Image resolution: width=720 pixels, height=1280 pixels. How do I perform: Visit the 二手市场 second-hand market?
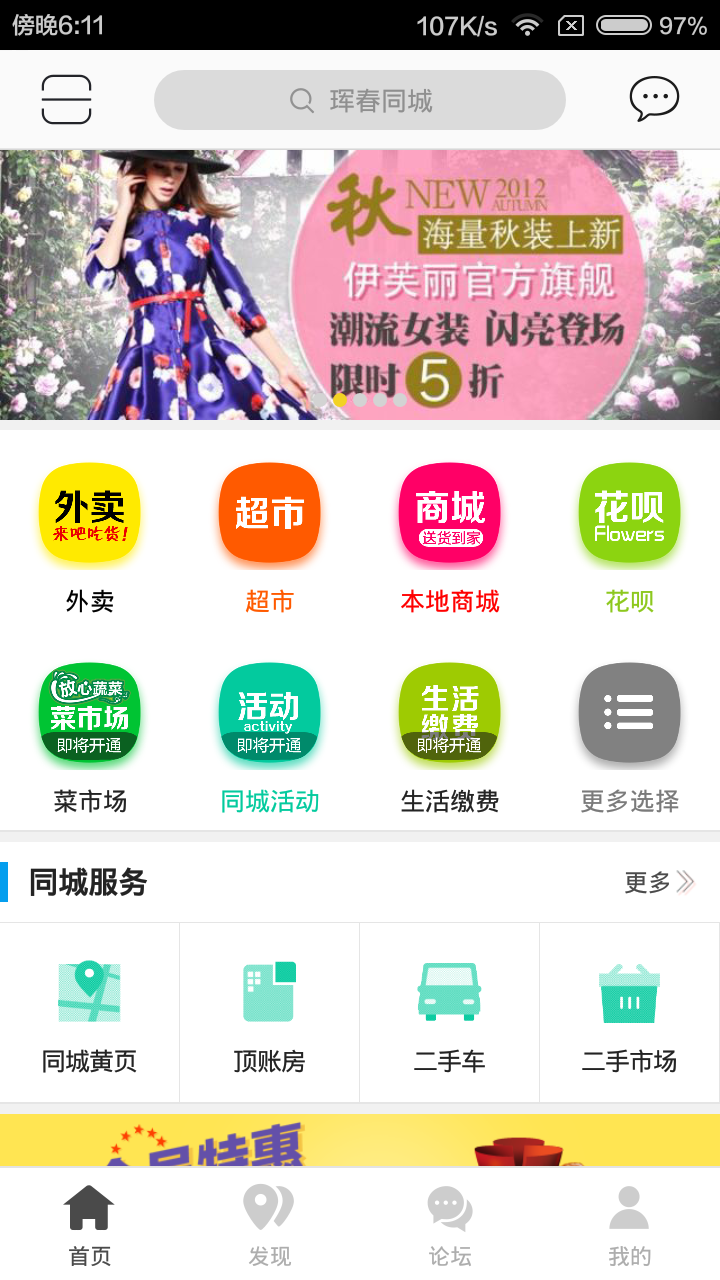tap(630, 1012)
